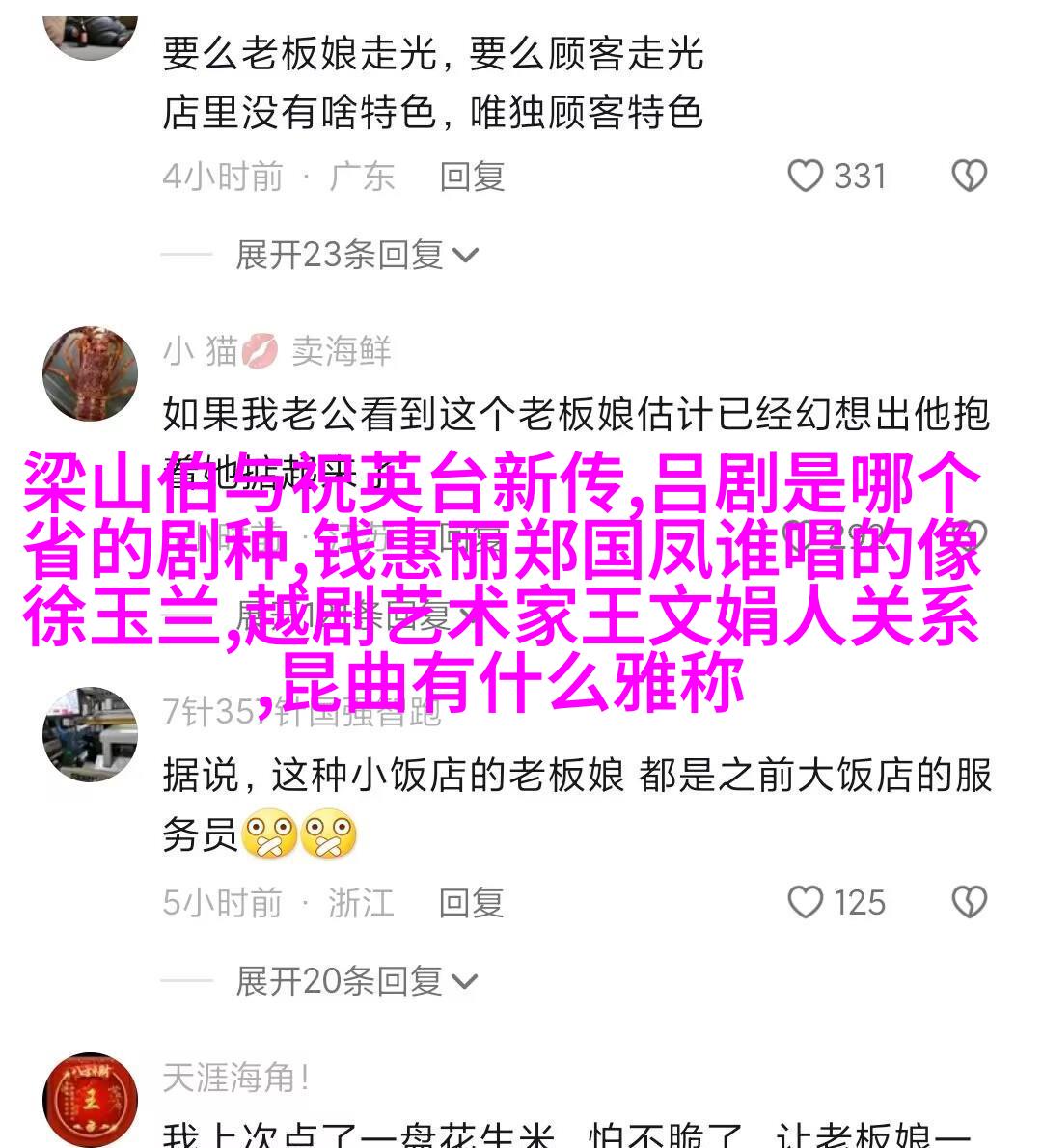Open the username 小猫 卖海鲜
The width and height of the screenshot is (1042, 1148).
(277, 351)
